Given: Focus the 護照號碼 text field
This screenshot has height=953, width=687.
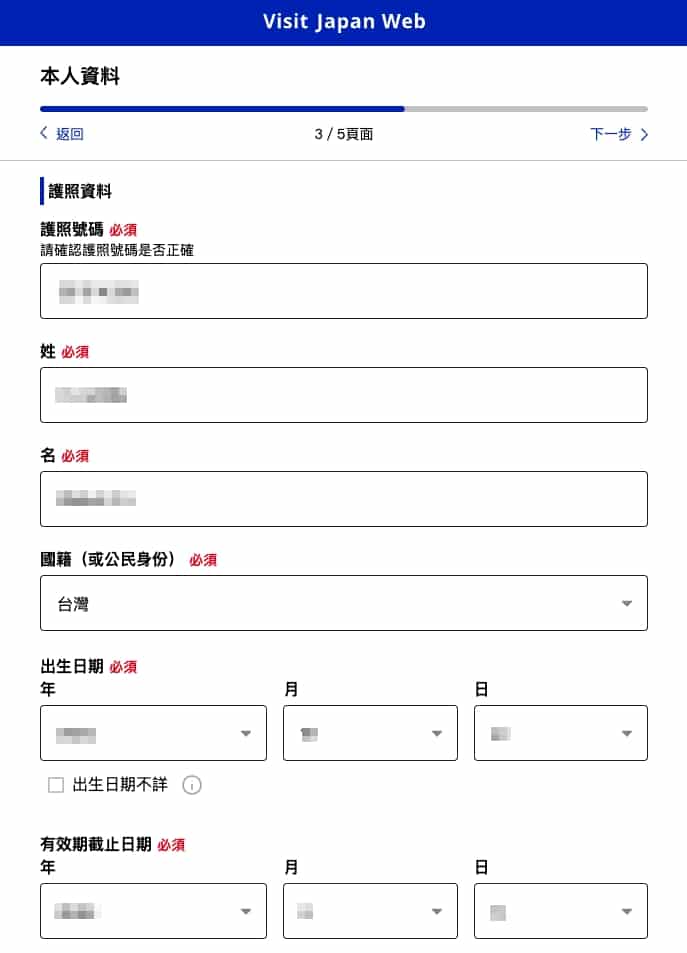Looking at the screenshot, I should point(343,291).
